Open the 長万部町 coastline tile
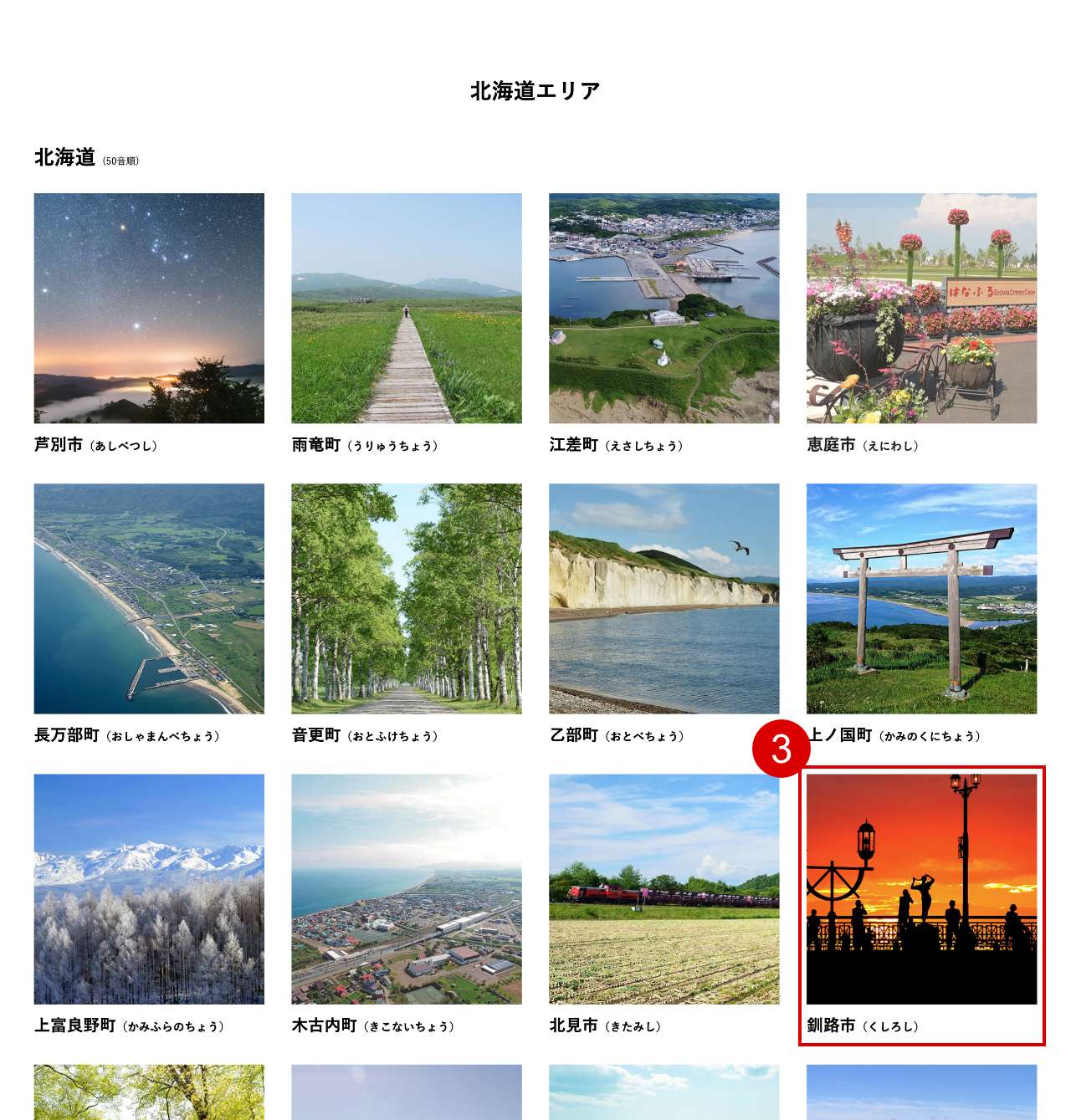The height and width of the screenshot is (1120, 1071). (149, 598)
